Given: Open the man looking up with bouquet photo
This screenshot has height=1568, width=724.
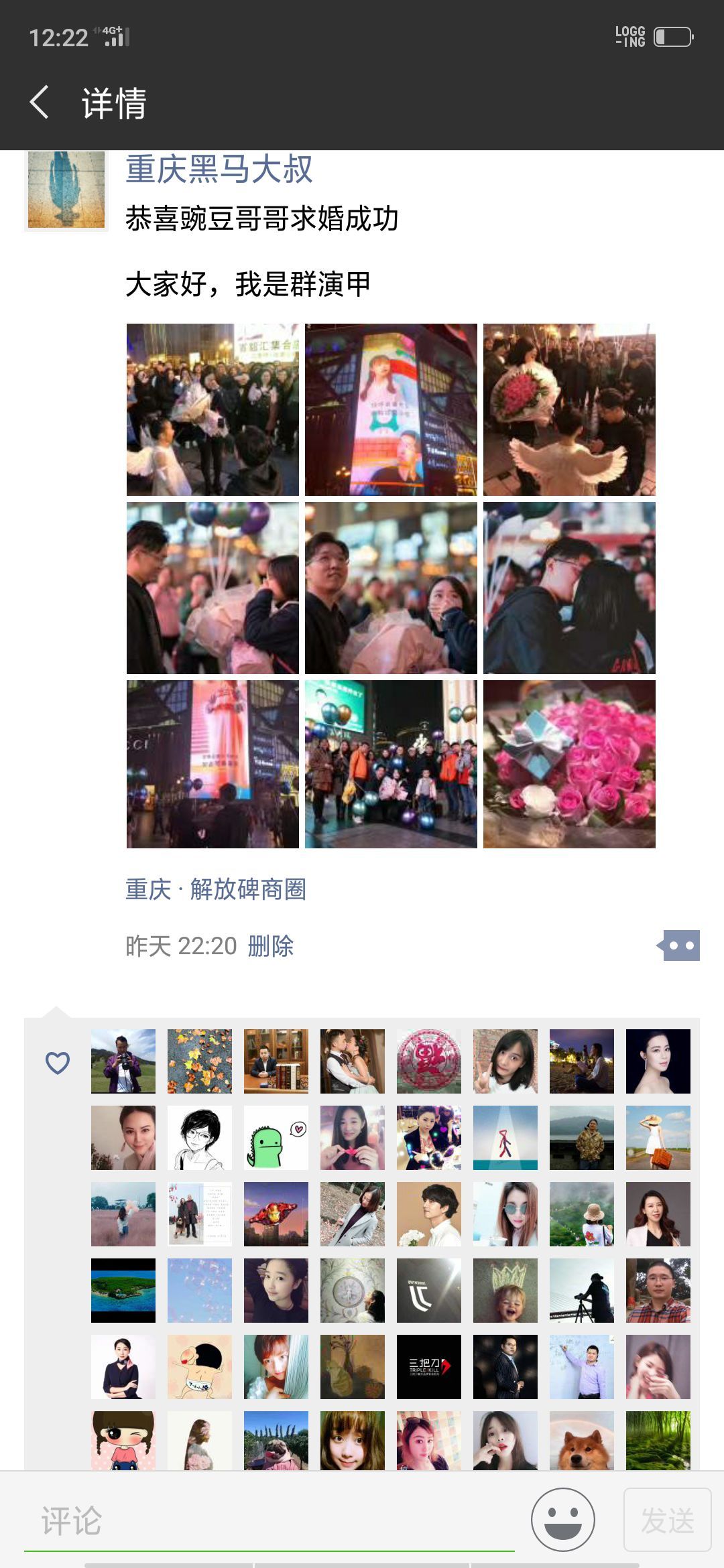Looking at the screenshot, I should [x=391, y=588].
